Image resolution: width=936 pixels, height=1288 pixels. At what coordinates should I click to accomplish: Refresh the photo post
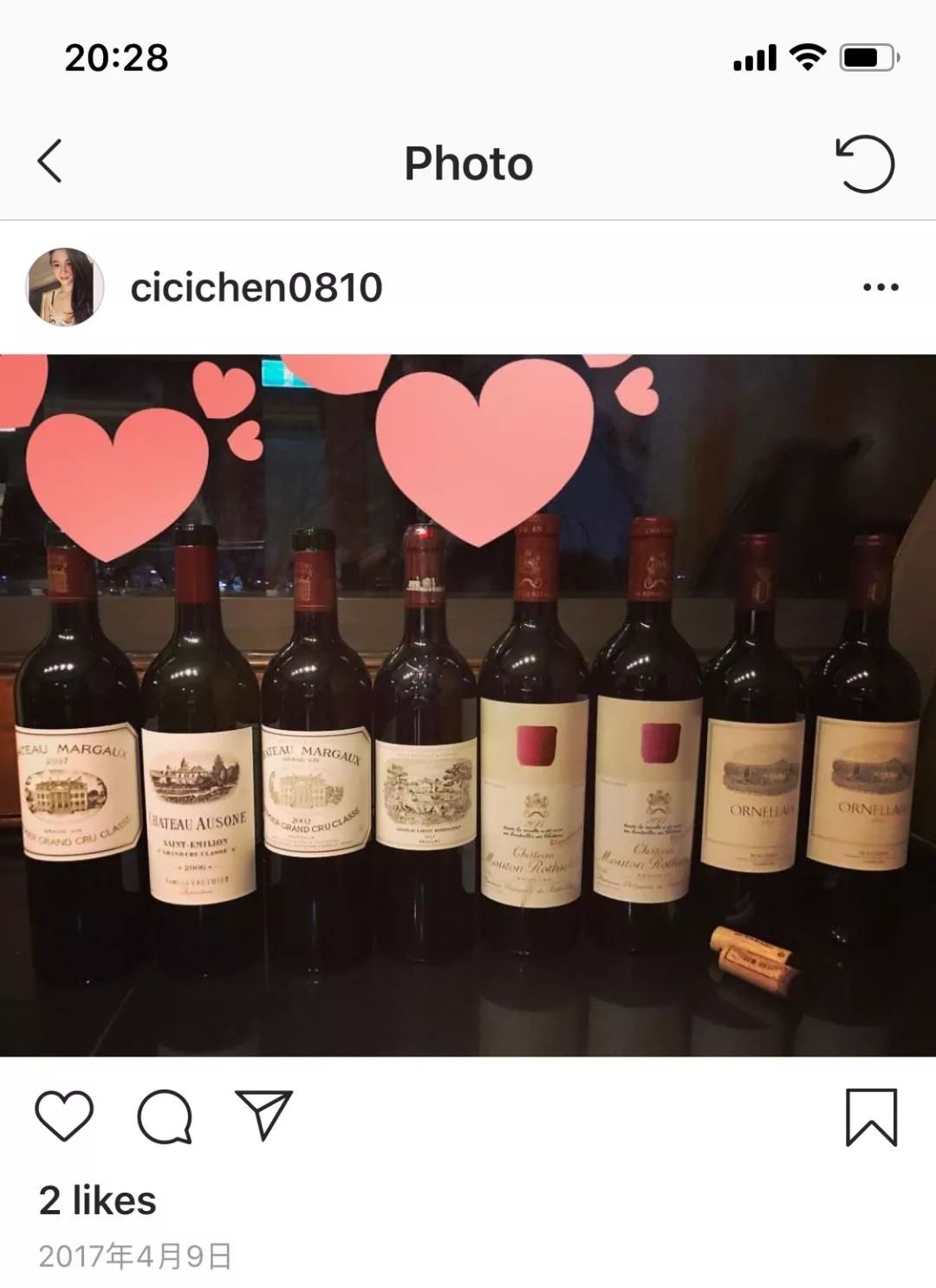[x=865, y=163]
